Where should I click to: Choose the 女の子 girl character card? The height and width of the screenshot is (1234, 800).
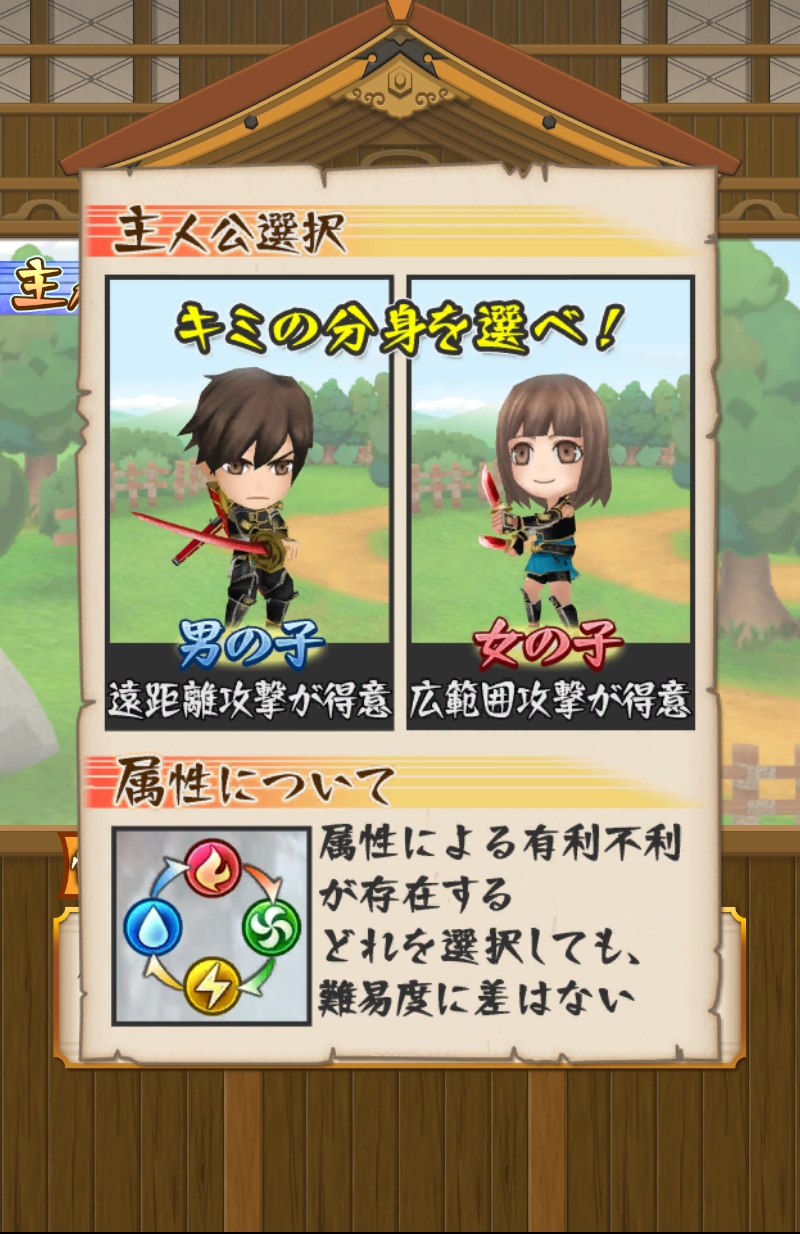pos(550,502)
